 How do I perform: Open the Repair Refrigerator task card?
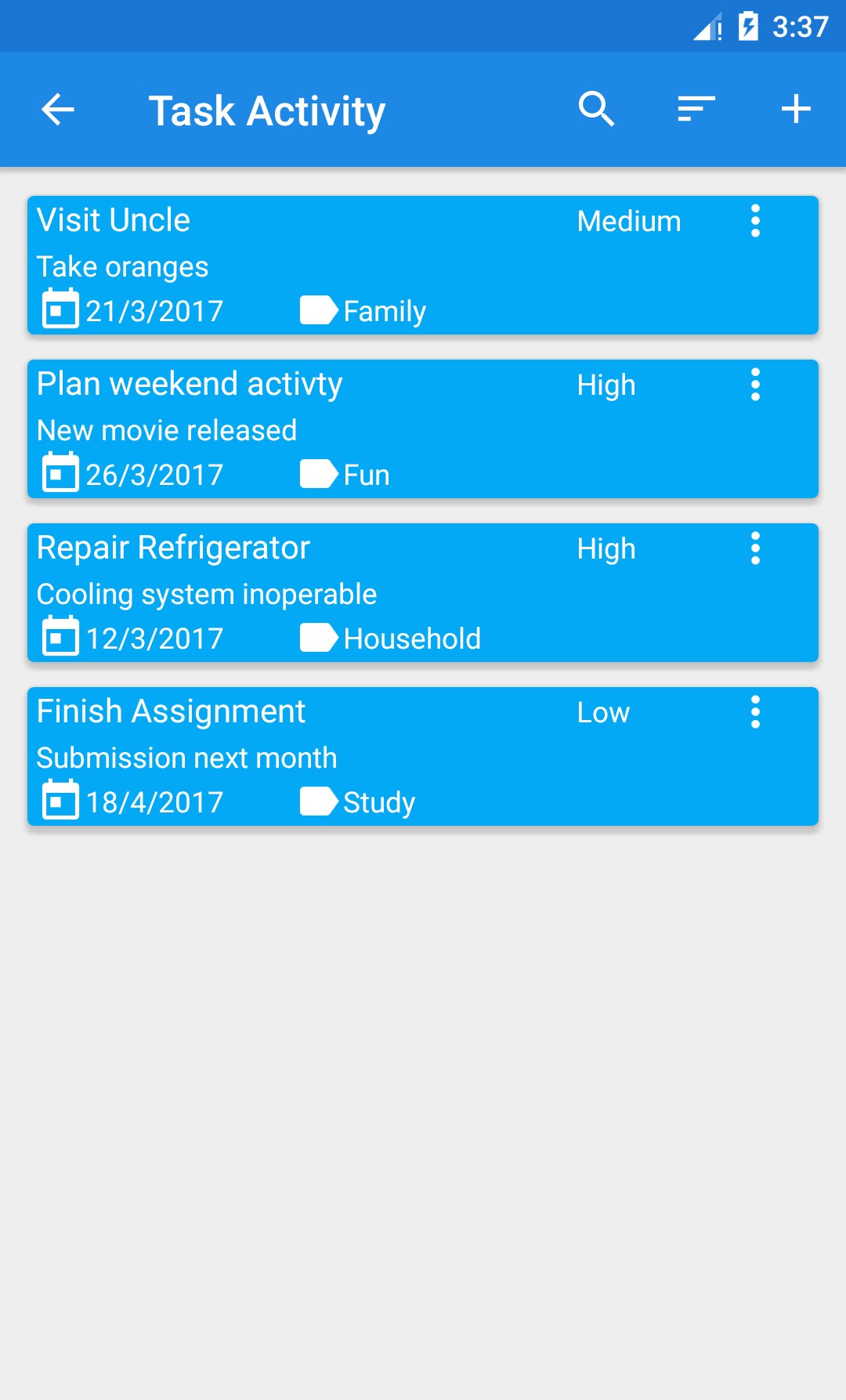point(313,594)
